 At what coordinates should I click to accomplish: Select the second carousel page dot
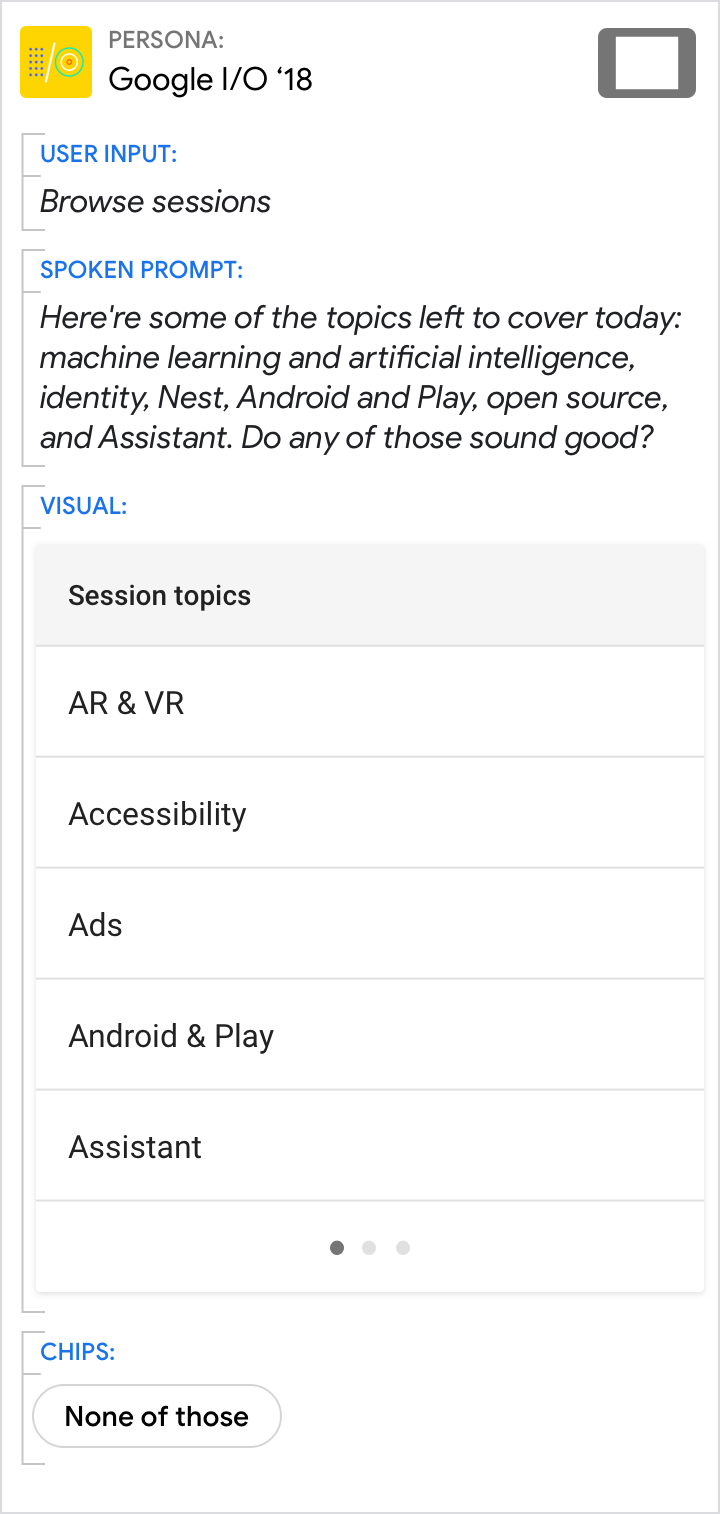pos(369,1248)
